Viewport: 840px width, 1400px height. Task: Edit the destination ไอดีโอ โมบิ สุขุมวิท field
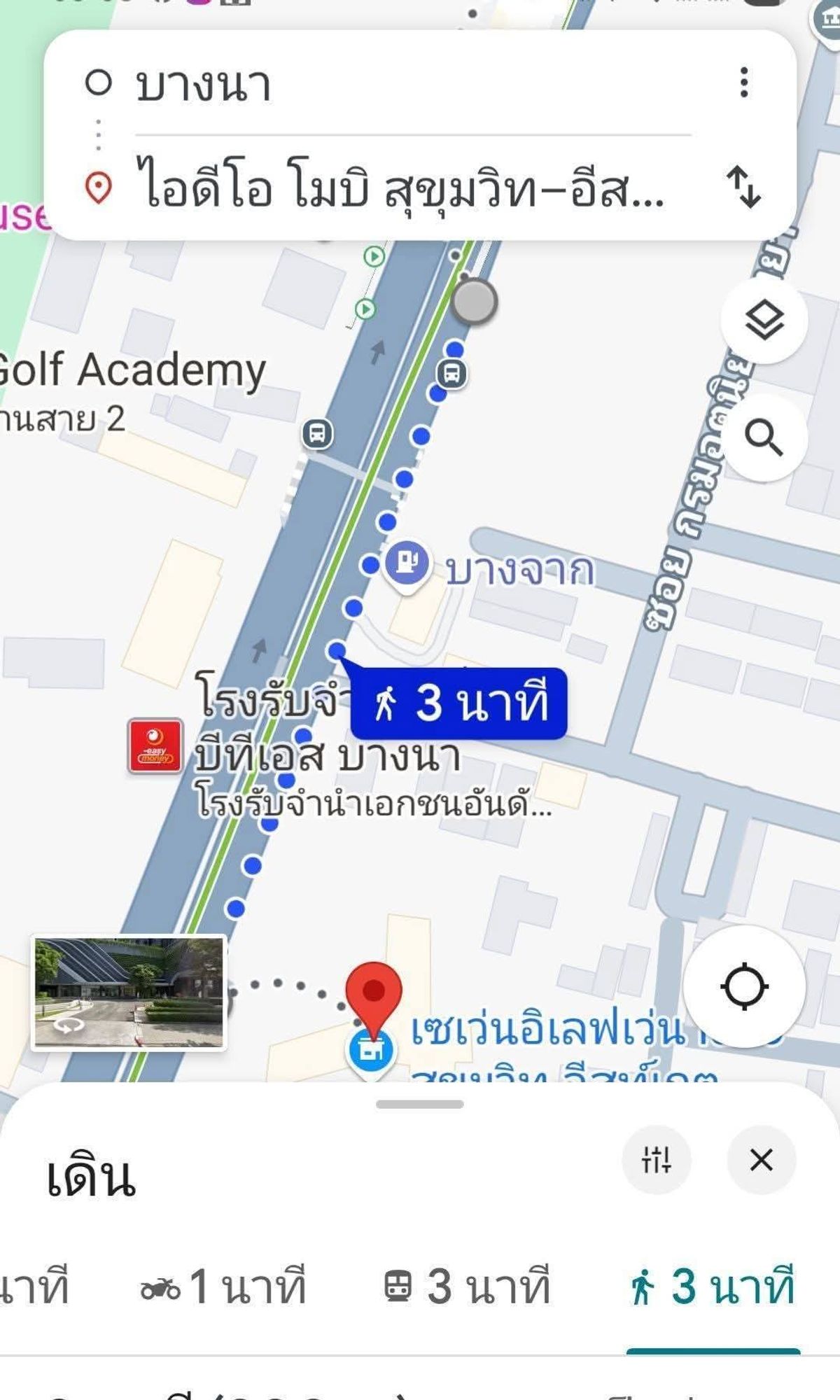[413, 186]
